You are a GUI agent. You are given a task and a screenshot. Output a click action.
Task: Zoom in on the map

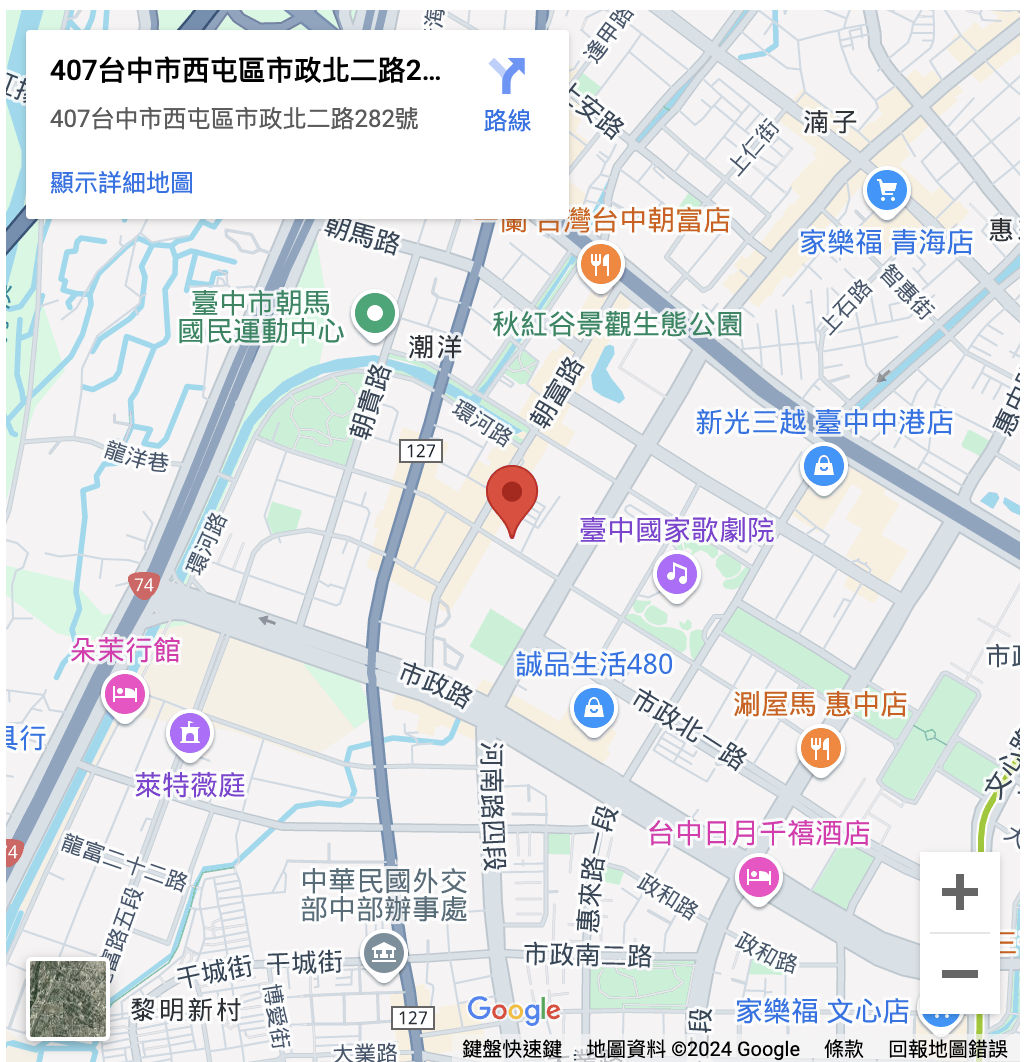(959, 892)
